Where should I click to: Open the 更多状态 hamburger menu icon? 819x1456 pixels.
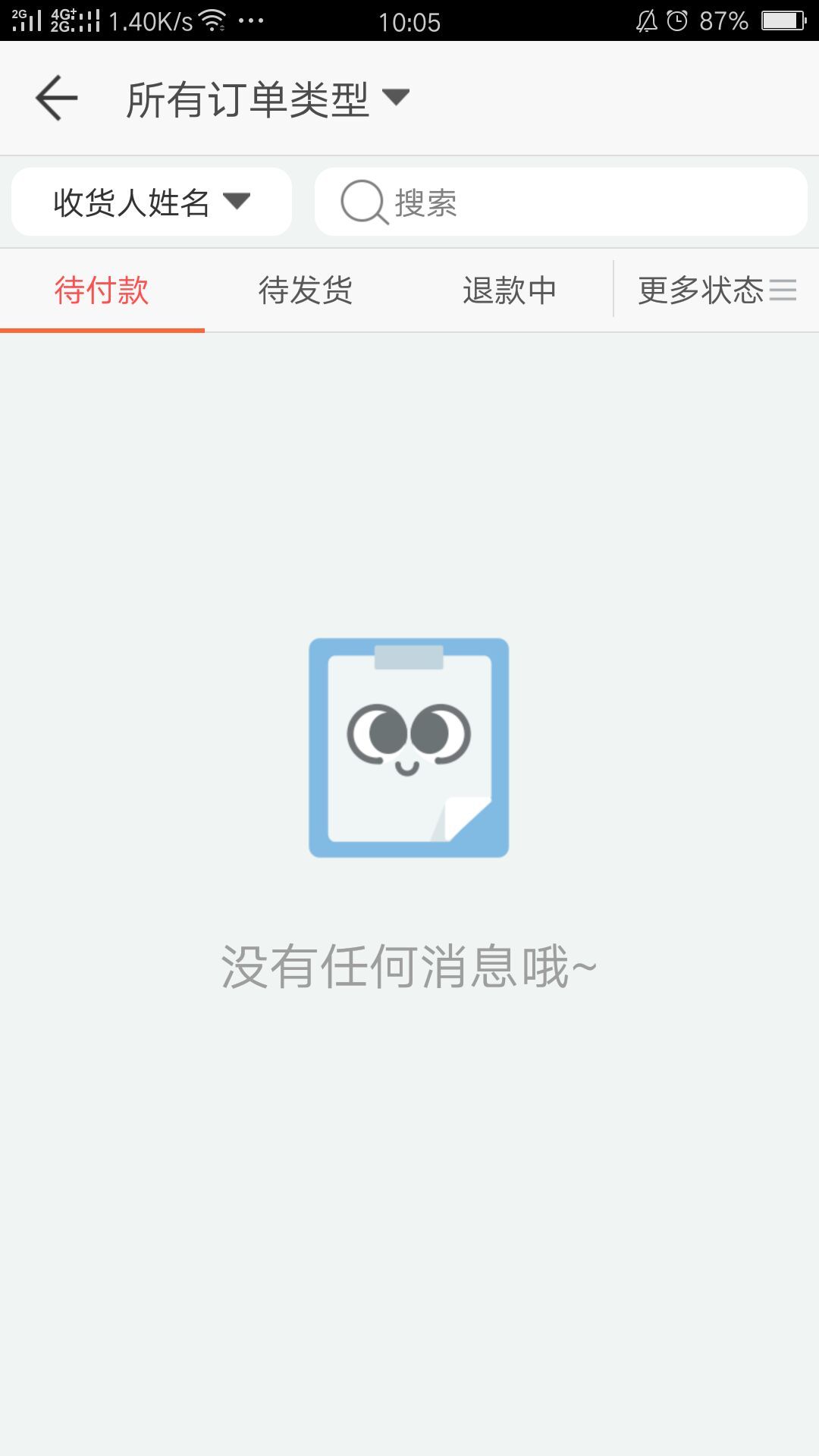(x=785, y=290)
